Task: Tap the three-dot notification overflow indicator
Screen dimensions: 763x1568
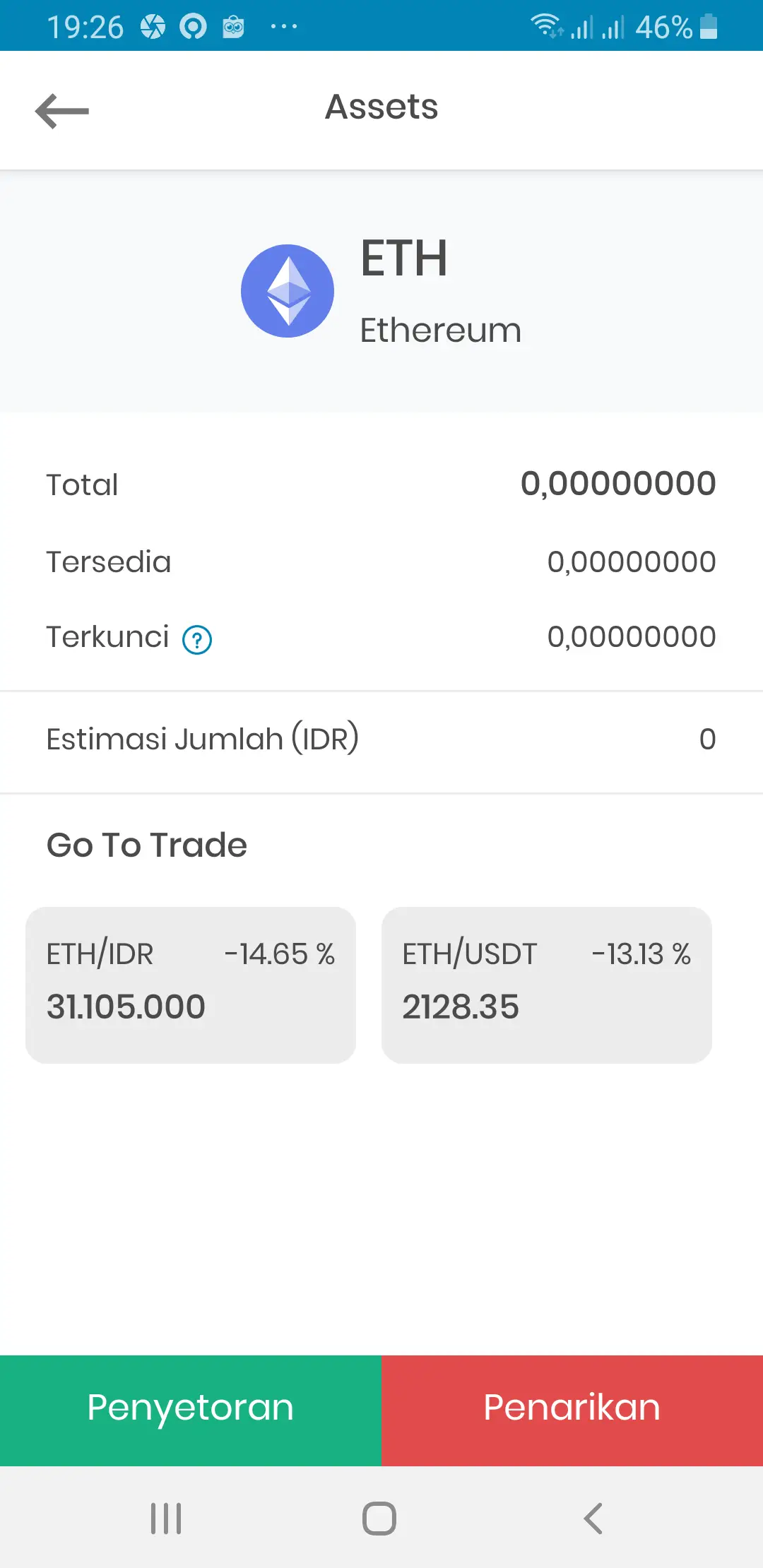Action: [283, 26]
